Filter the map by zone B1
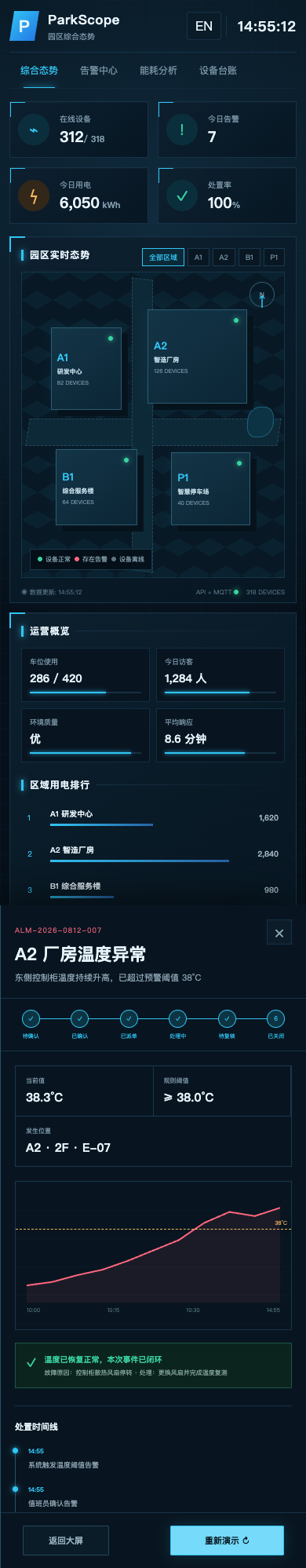The width and height of the screenshot is (306, 1568). tap(249, 257)
